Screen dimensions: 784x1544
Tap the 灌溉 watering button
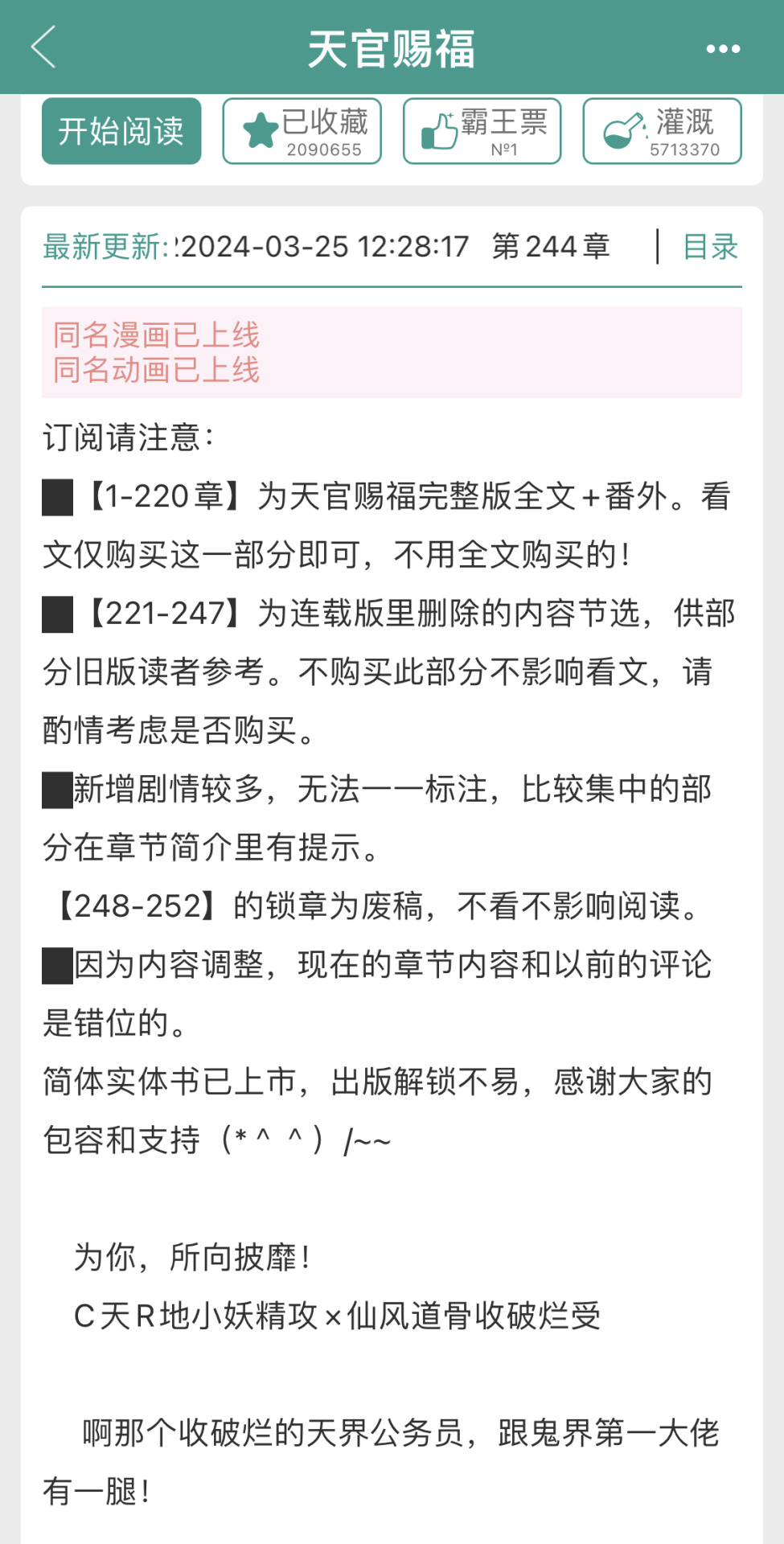[x=662, y=131]
